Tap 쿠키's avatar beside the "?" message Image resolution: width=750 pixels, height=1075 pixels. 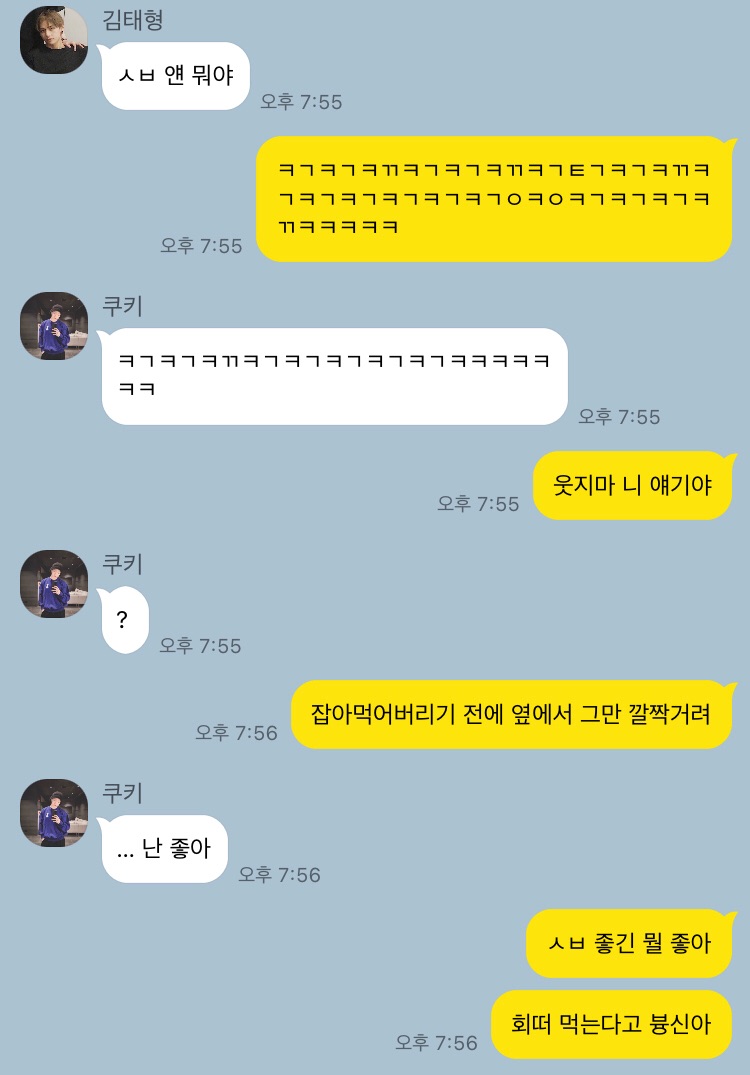click(x=54, y=584)
